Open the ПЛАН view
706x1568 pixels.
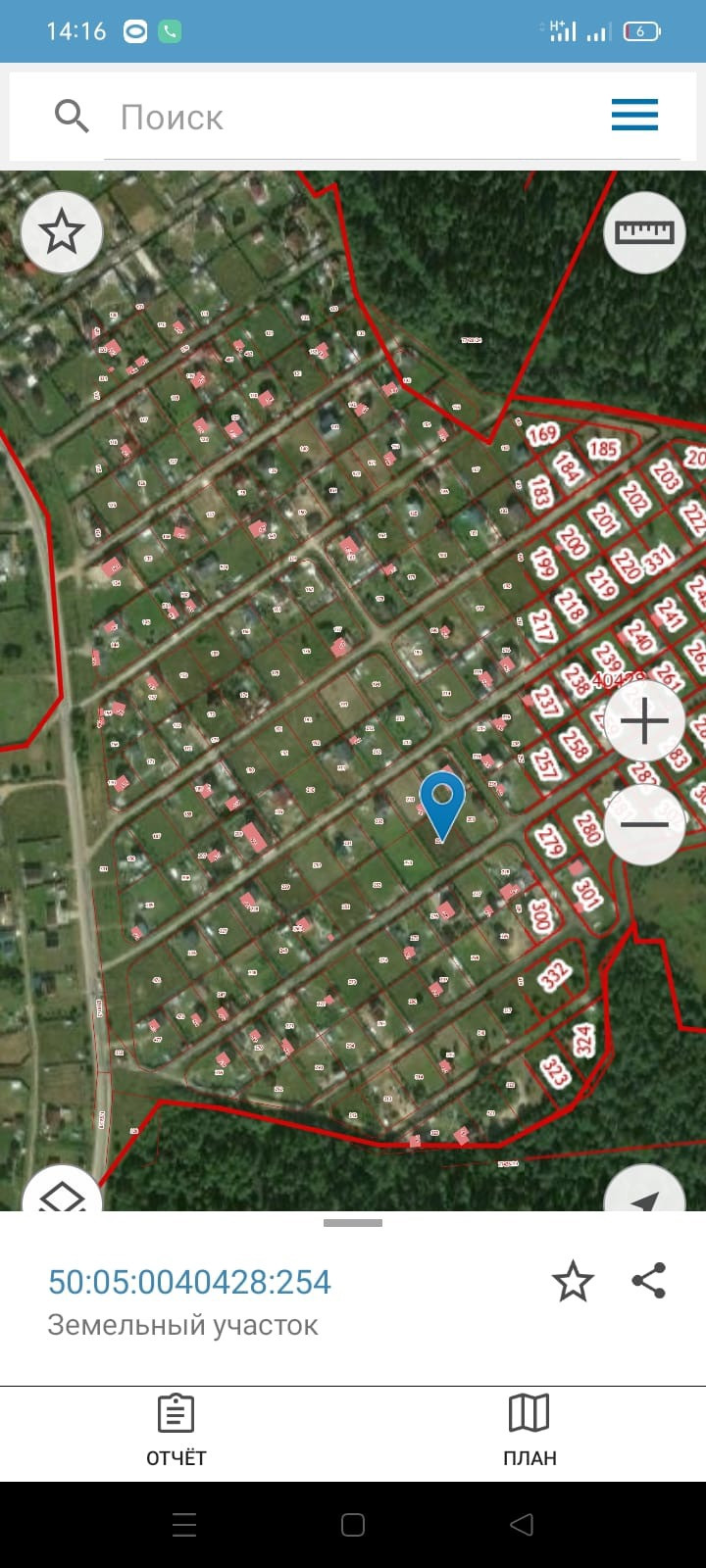pos(529,1431)
